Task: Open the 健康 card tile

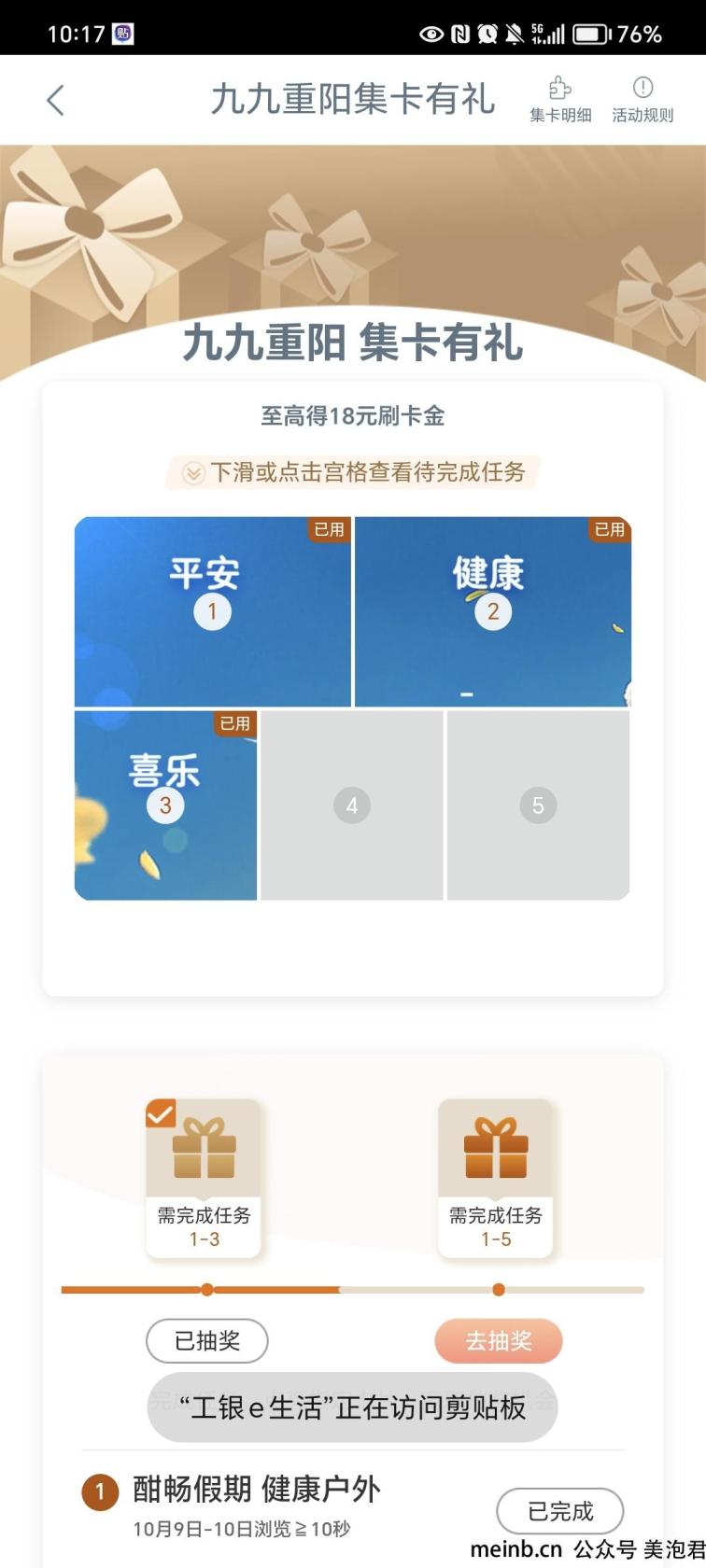Action: (x=492, y=611)
